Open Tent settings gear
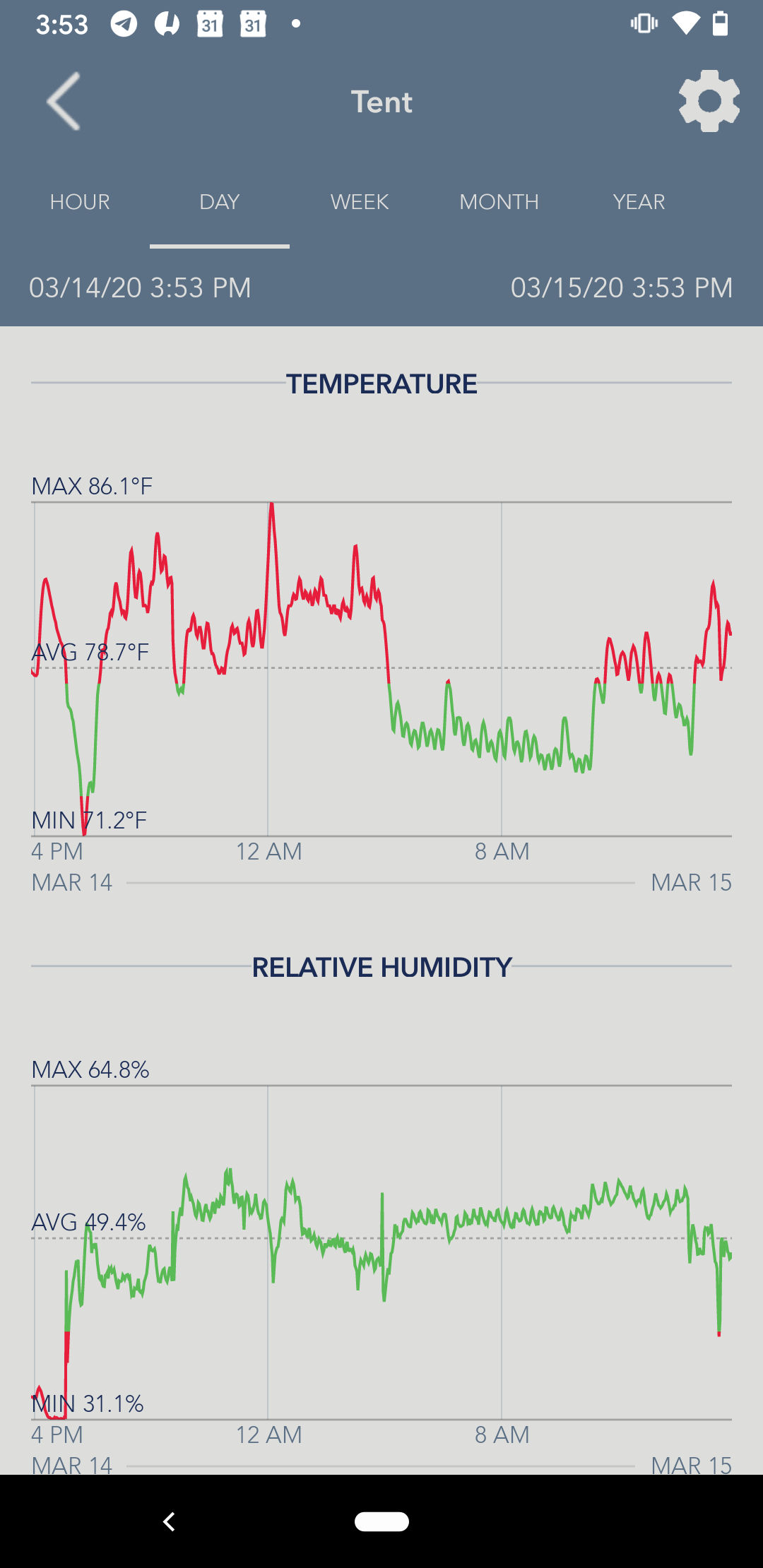The width and height of the screenshot is (763, 1568). (x=709, y=101)
